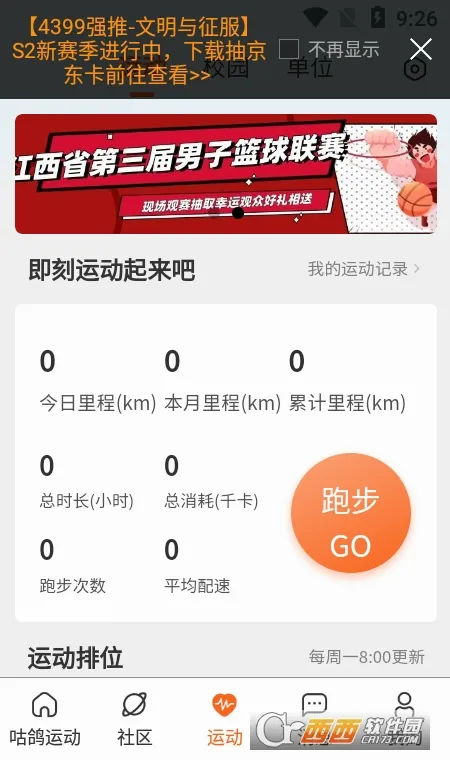Open the 4399 文明与征服 ad link
The image size is (450, 760).
tap(139, 50)
